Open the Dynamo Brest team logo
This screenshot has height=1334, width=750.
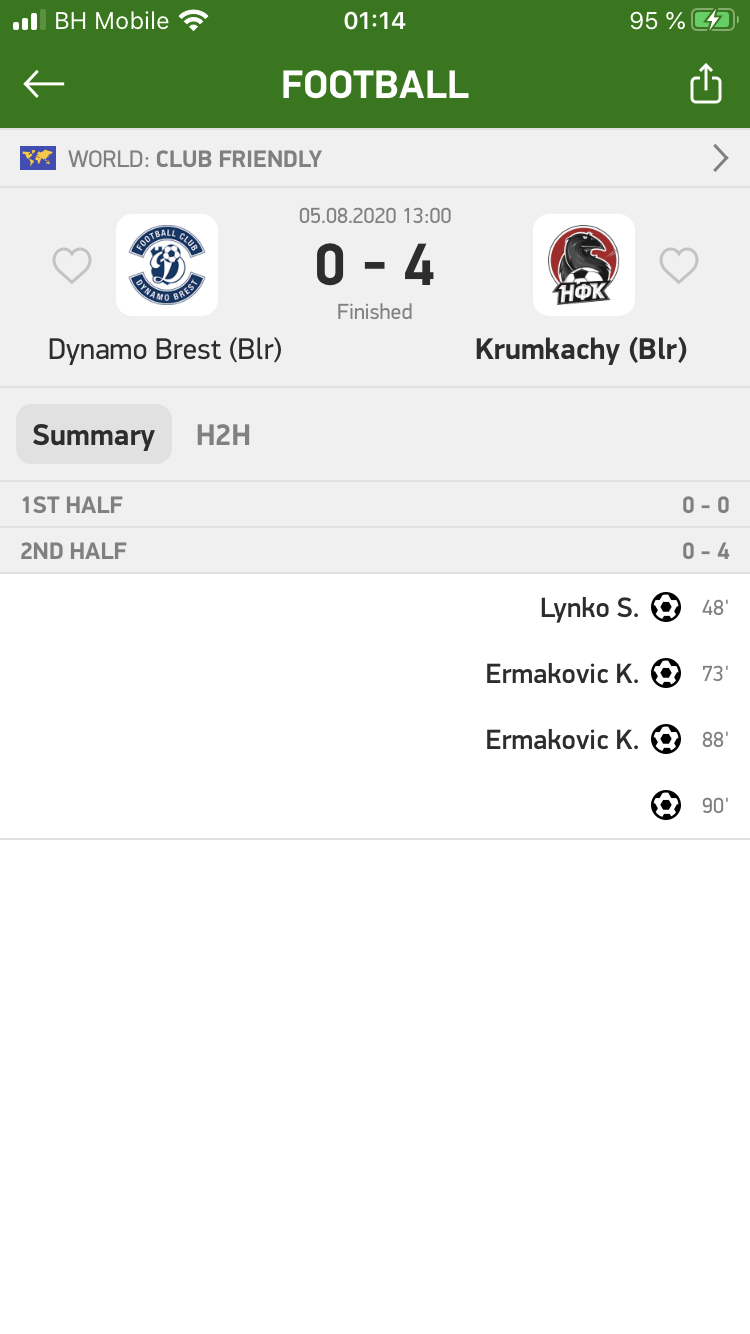tap(167, 265)
